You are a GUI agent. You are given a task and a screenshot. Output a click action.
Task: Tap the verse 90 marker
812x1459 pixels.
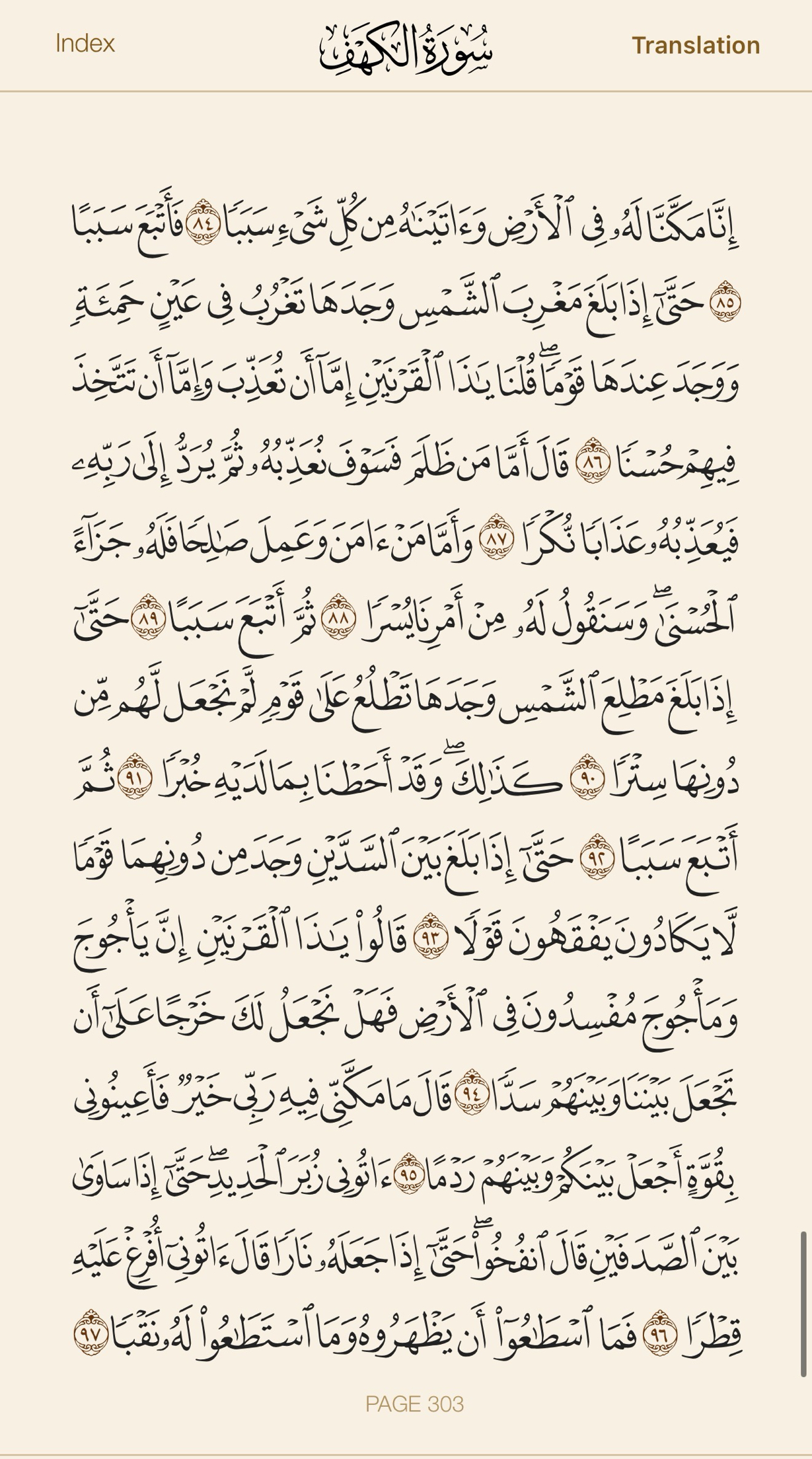(x=587, y=777)
